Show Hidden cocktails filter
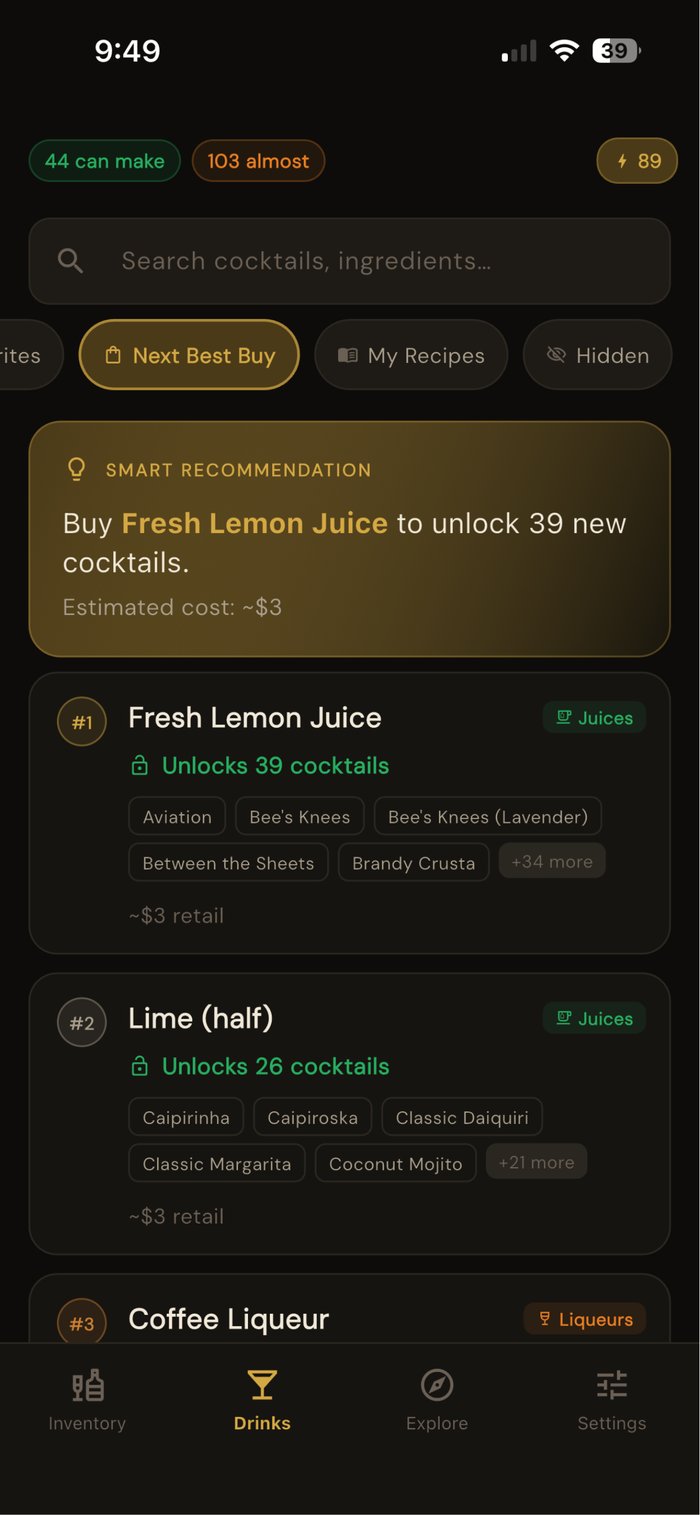Viewport: 700px width, 1515px height. (597, 355)
